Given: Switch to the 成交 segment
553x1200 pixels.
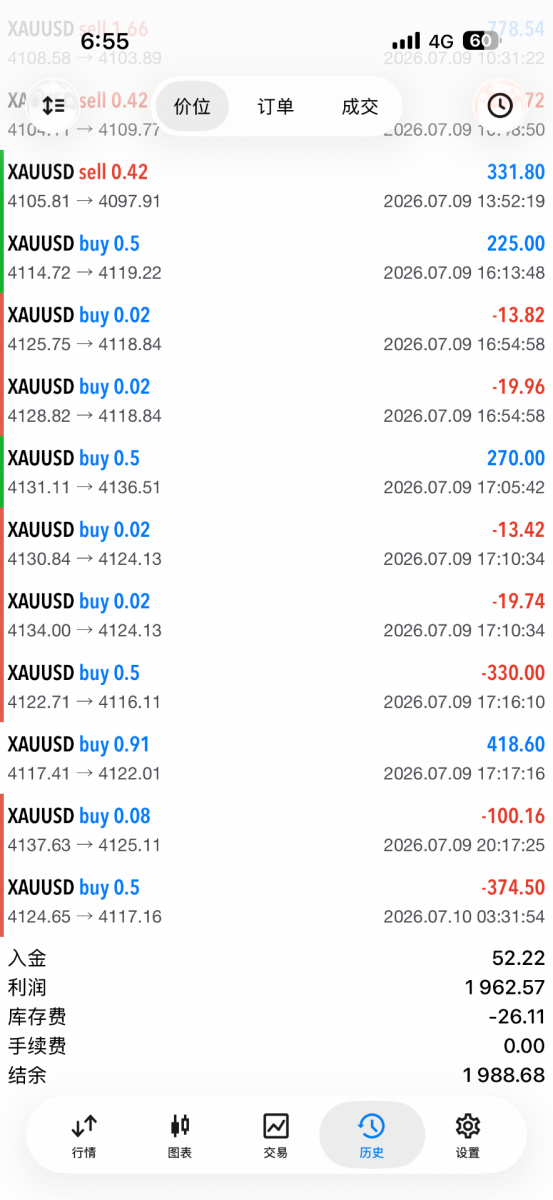Looking at the screenshot, I should point(360,106).
